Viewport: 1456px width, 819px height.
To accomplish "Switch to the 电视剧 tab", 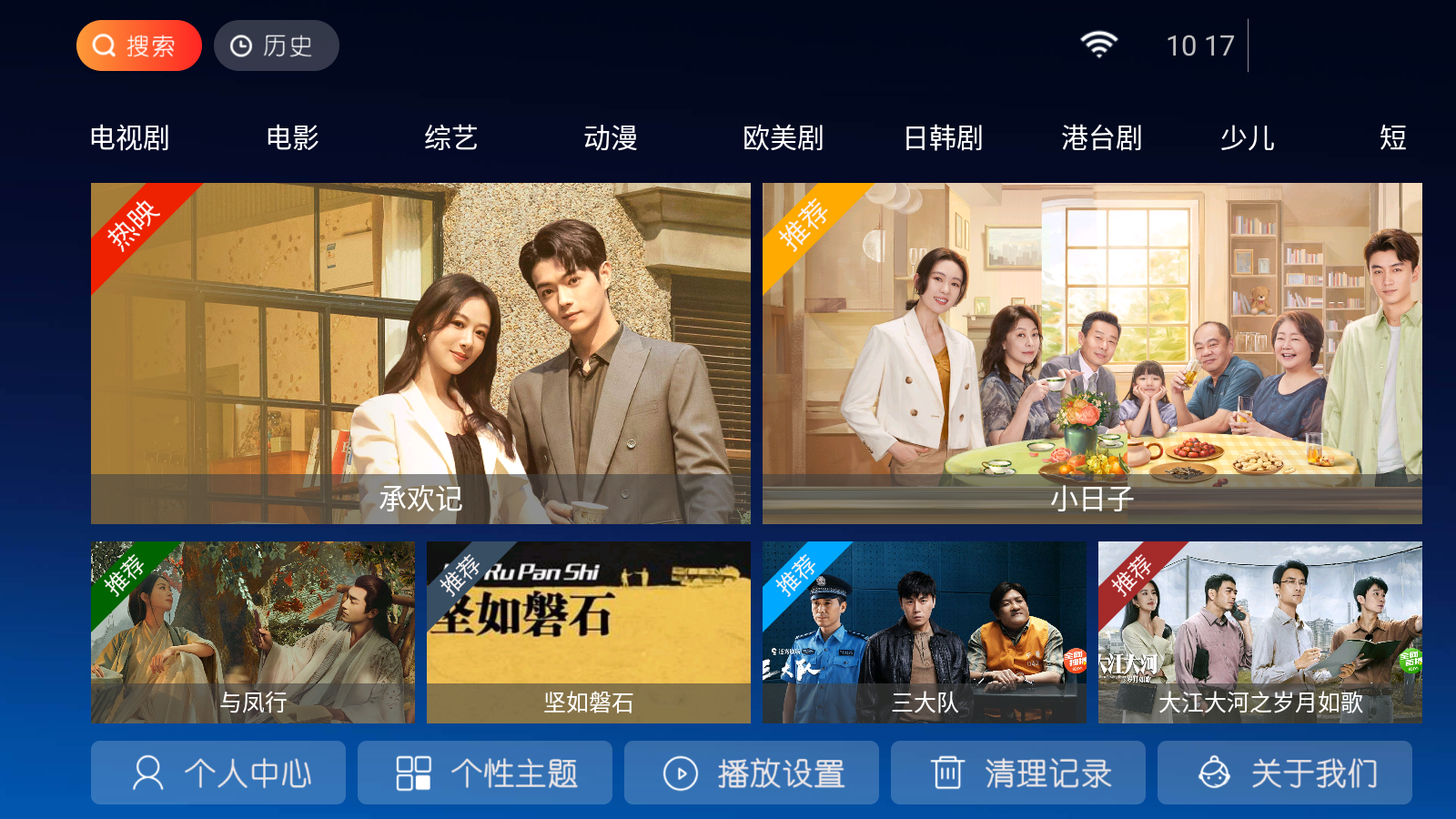I will (129, 138).
